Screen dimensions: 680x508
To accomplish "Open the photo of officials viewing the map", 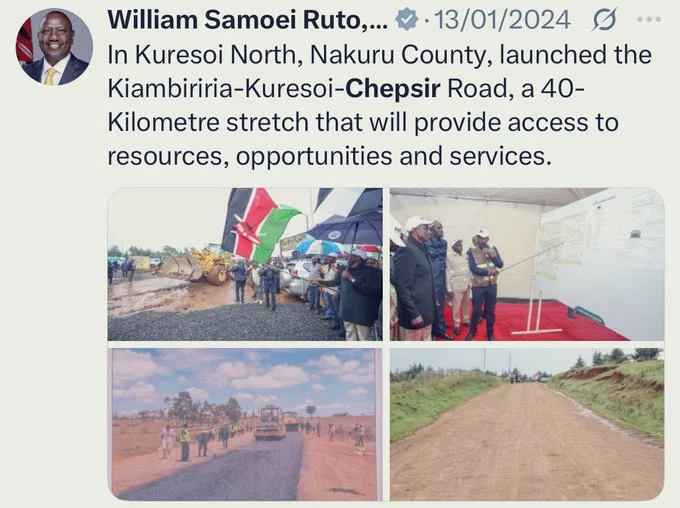I will [526, 264].
